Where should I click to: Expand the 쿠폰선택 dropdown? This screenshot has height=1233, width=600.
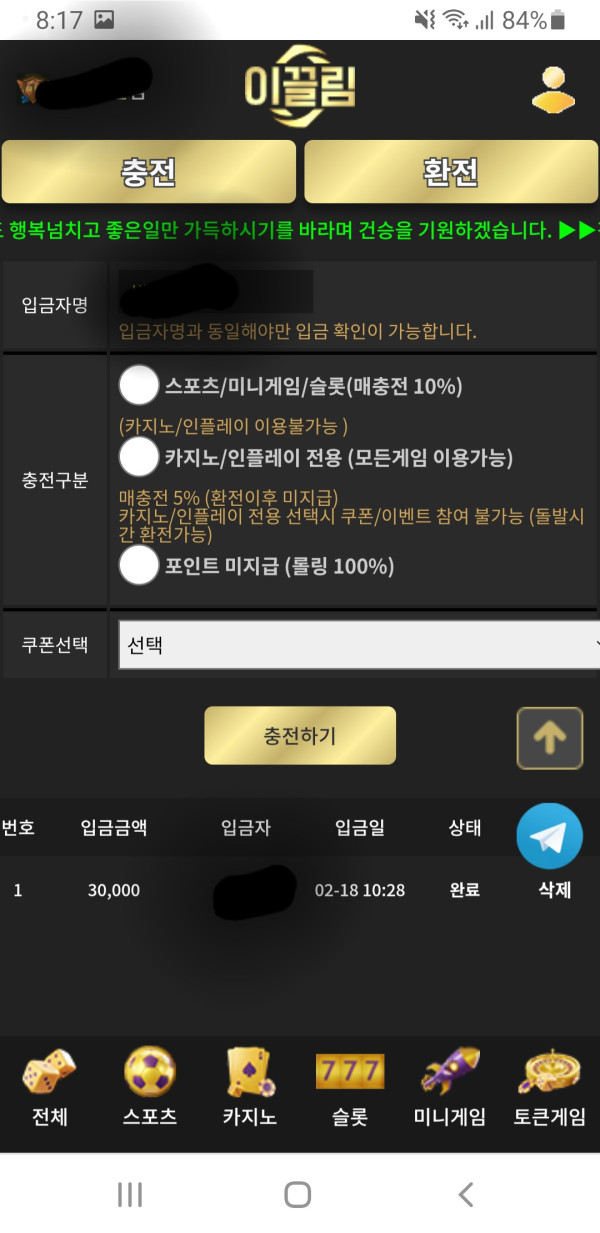point(358,645)
